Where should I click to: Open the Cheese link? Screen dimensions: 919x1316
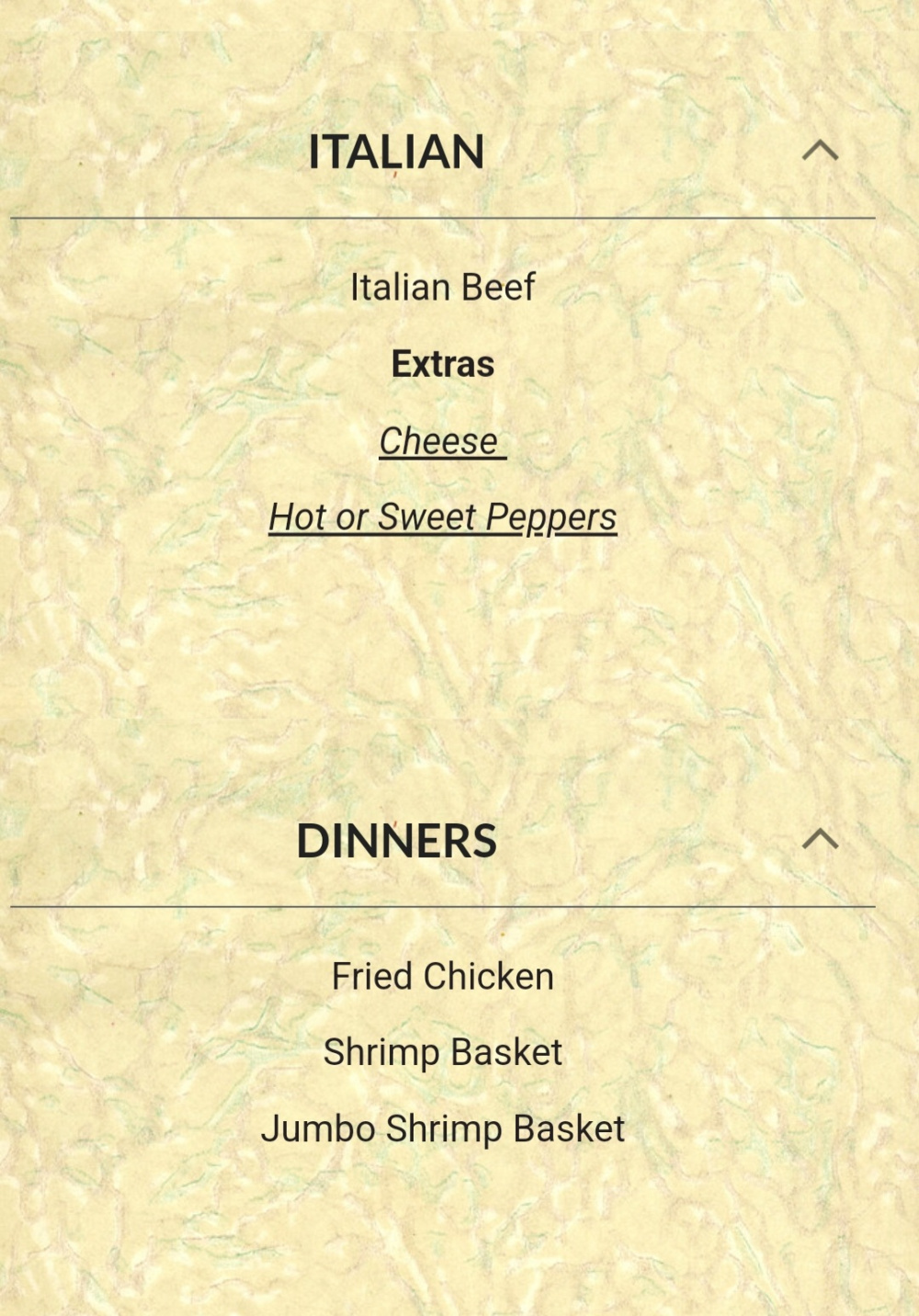(x=441, y=441)
